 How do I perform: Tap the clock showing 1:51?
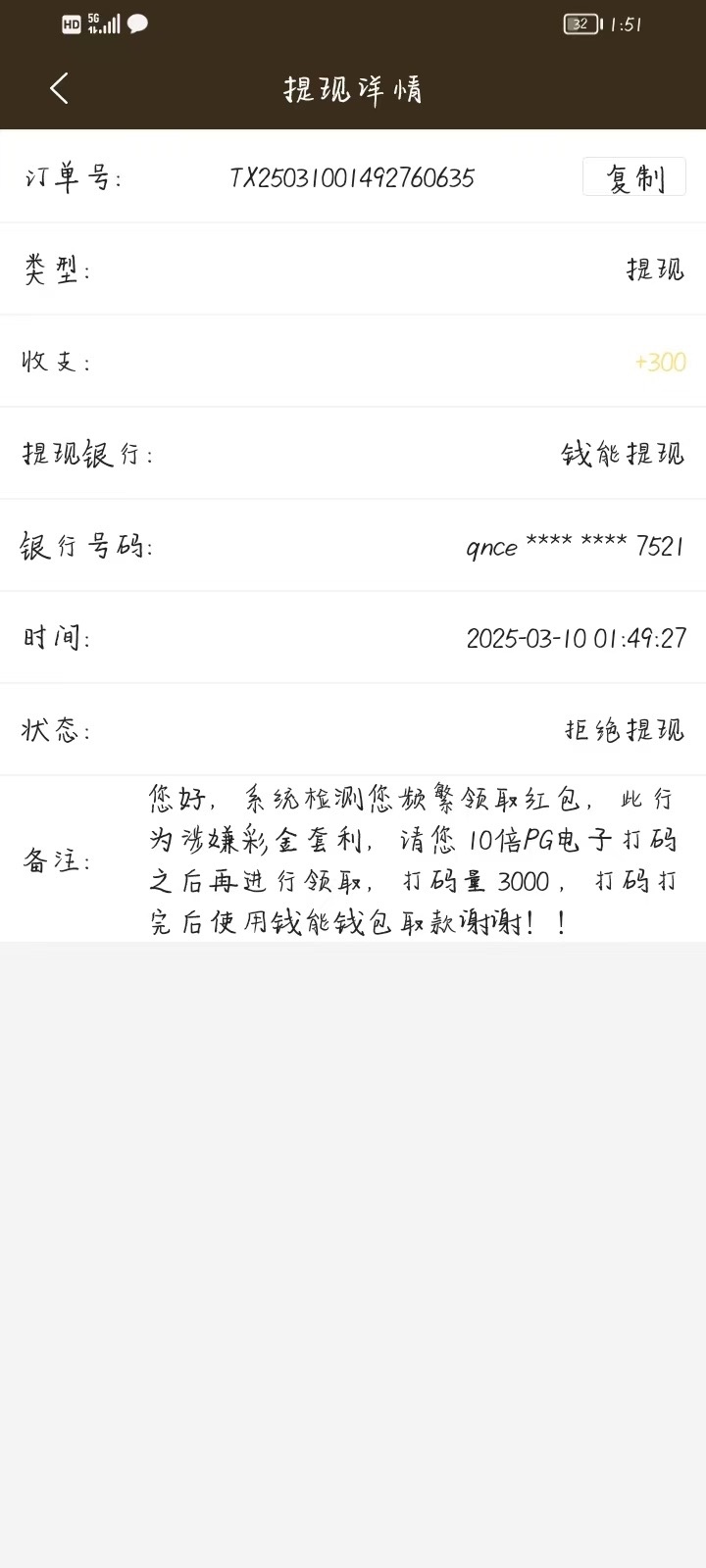point(628,24)
